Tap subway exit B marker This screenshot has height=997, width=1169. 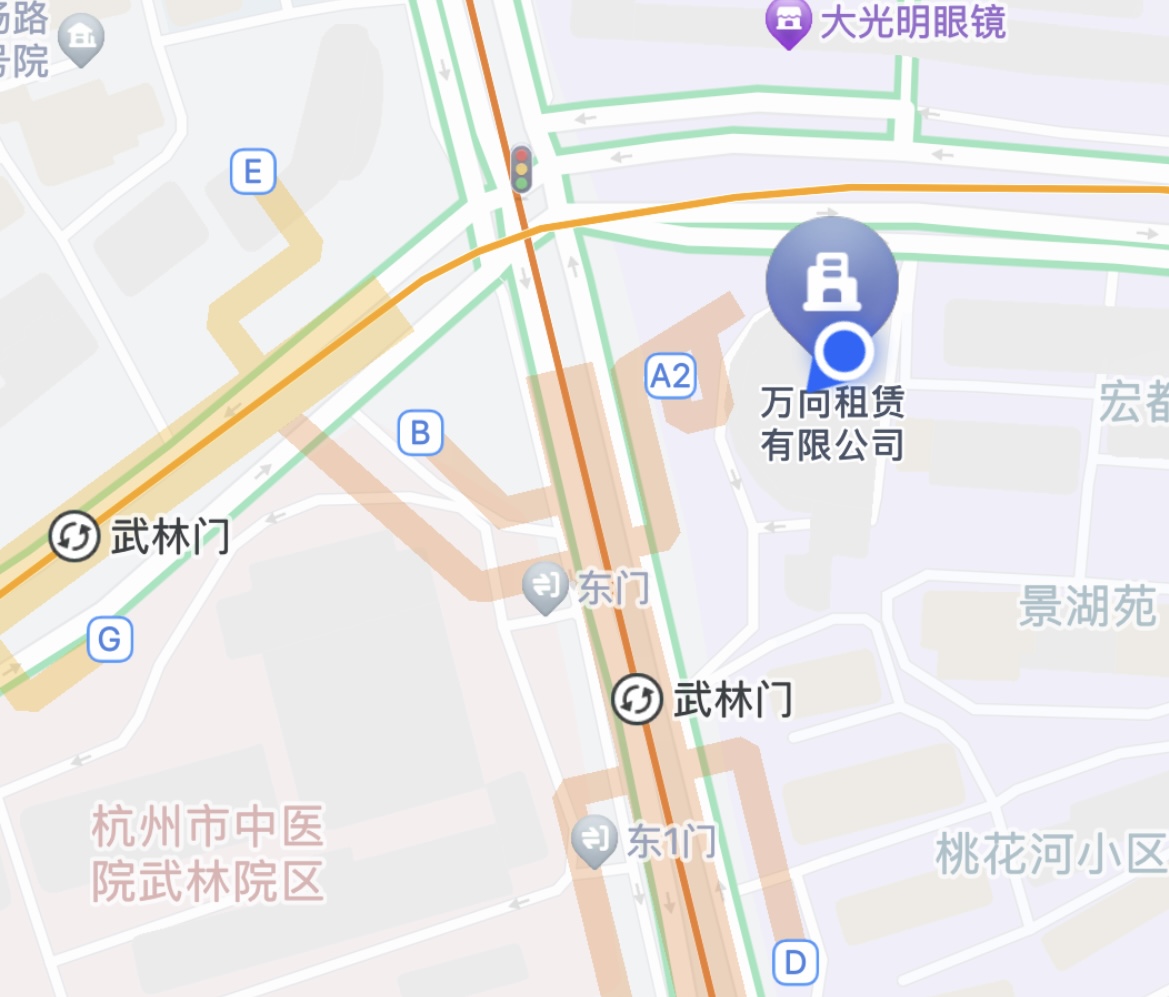pos(420,434)
